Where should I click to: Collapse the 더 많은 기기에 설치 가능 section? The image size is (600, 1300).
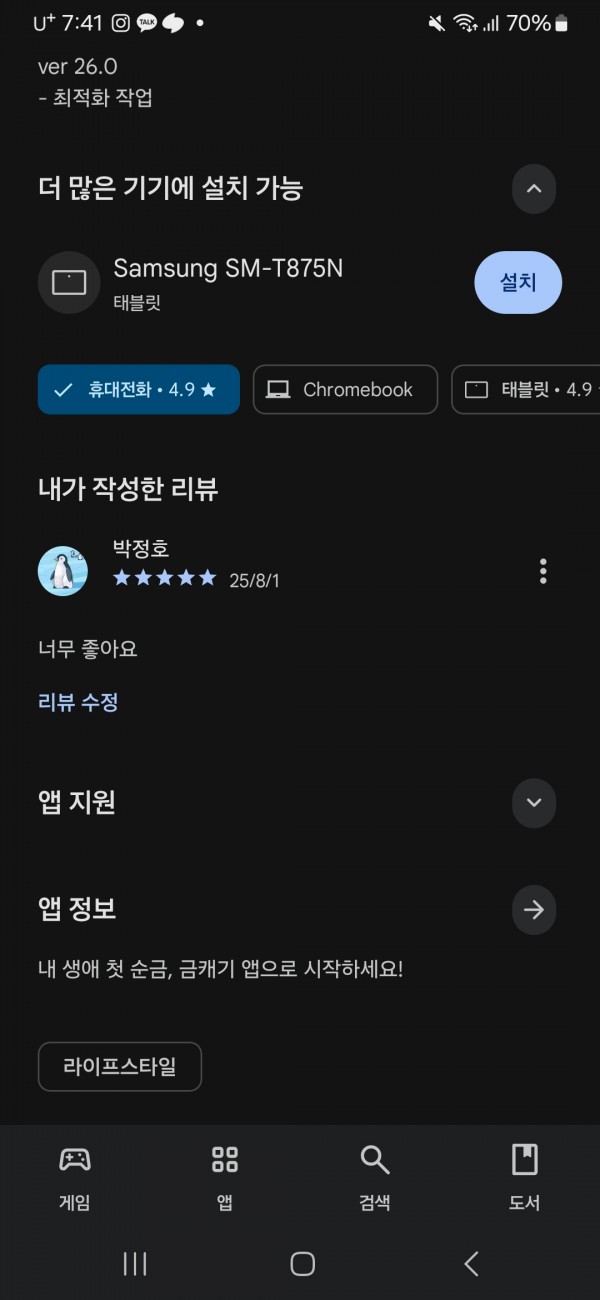point(534,188)
